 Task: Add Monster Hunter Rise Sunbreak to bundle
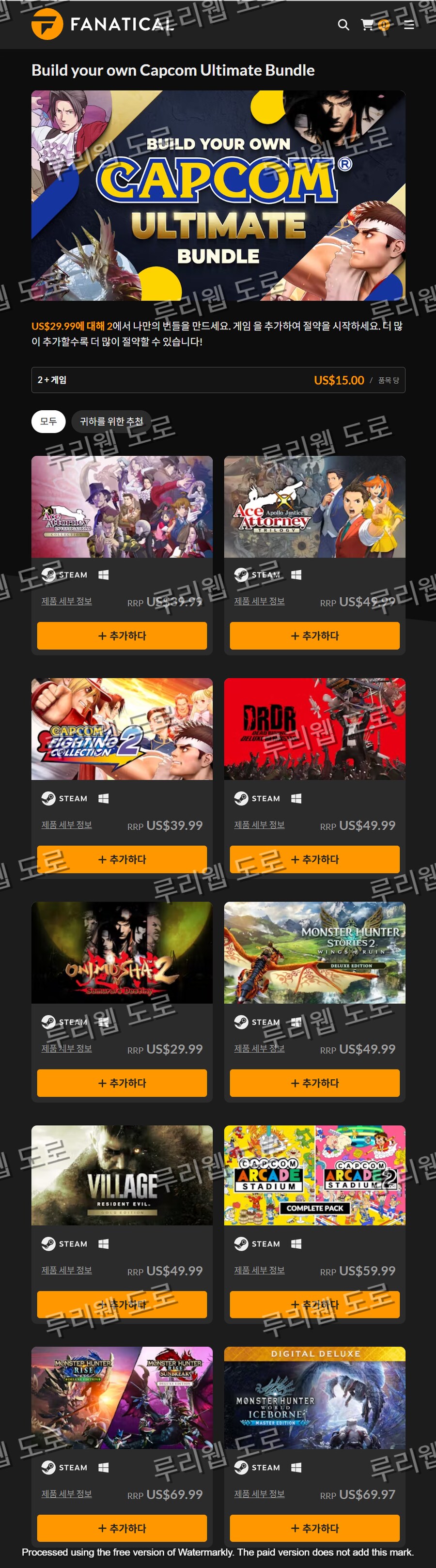tap(122, 1528)
